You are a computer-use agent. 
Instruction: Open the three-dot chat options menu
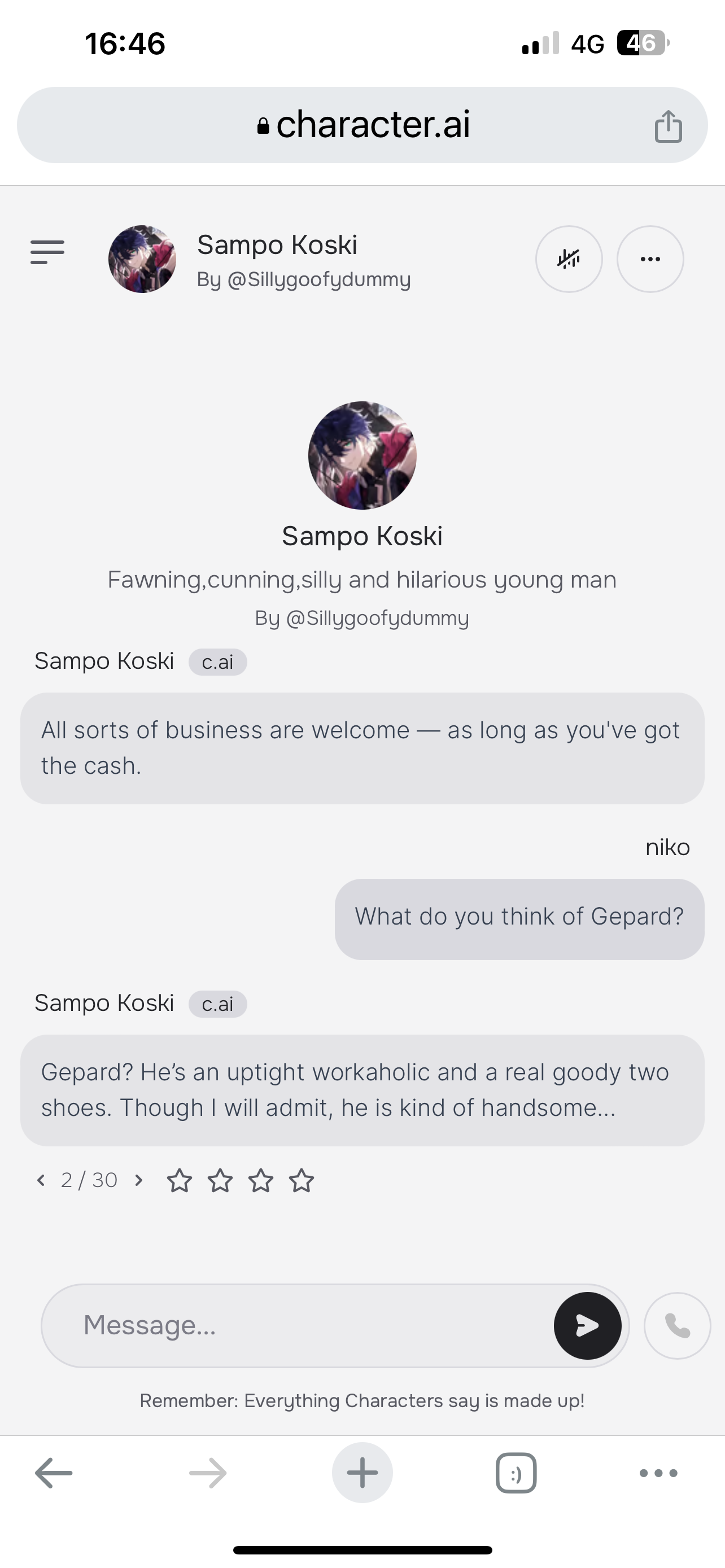tap(649, 259)
